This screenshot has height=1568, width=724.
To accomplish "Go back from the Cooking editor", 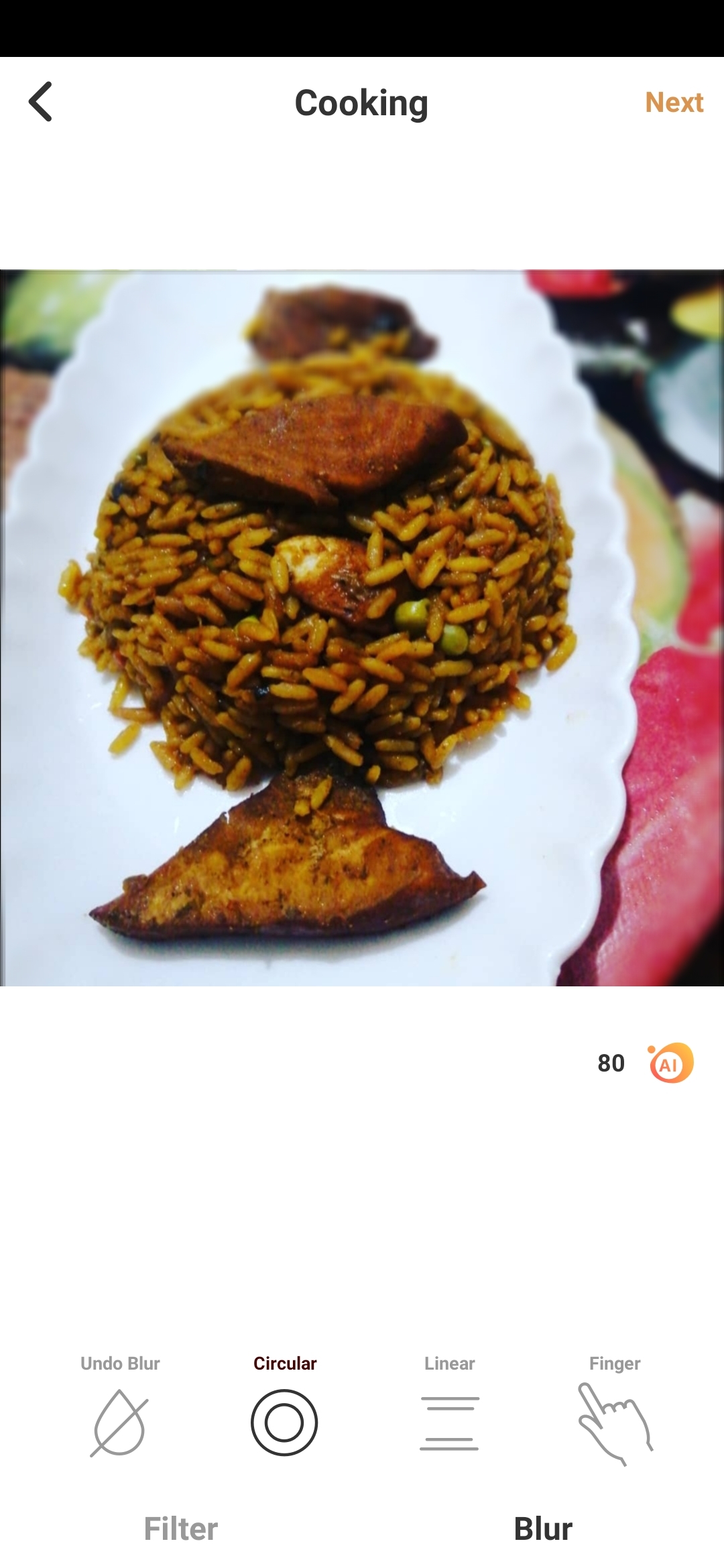I will click(41, 102).
